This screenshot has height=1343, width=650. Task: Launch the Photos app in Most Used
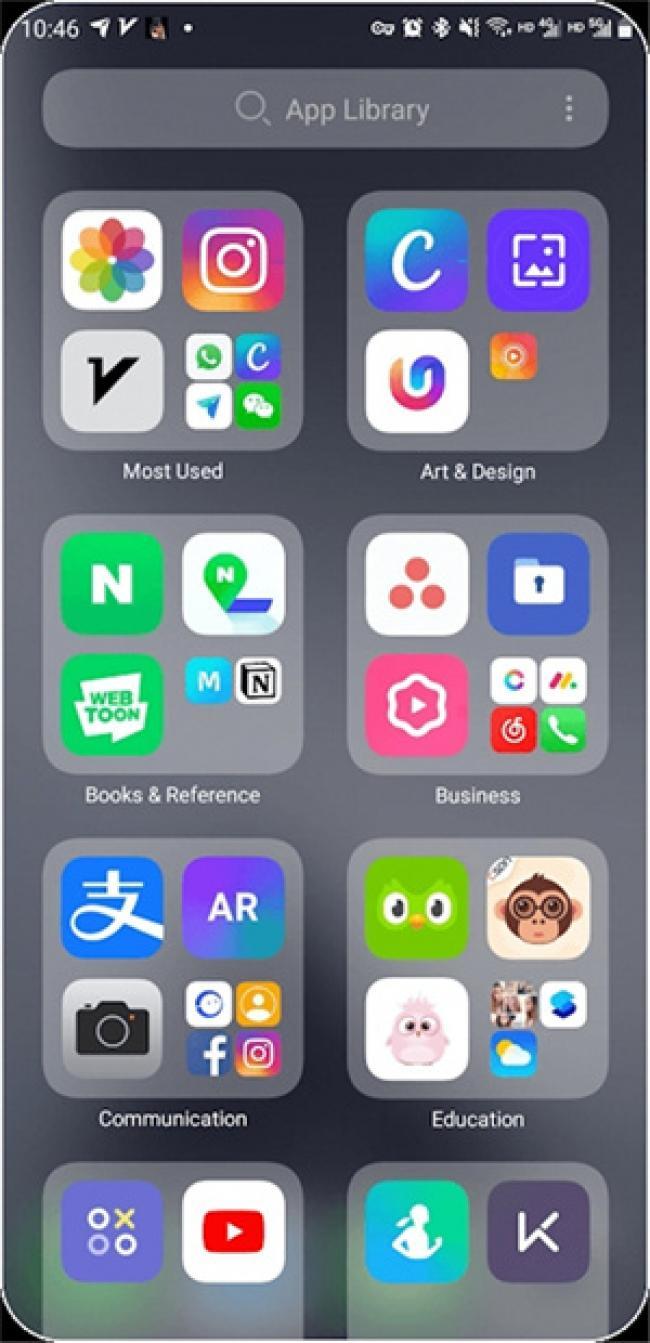[x=112, y=260]
